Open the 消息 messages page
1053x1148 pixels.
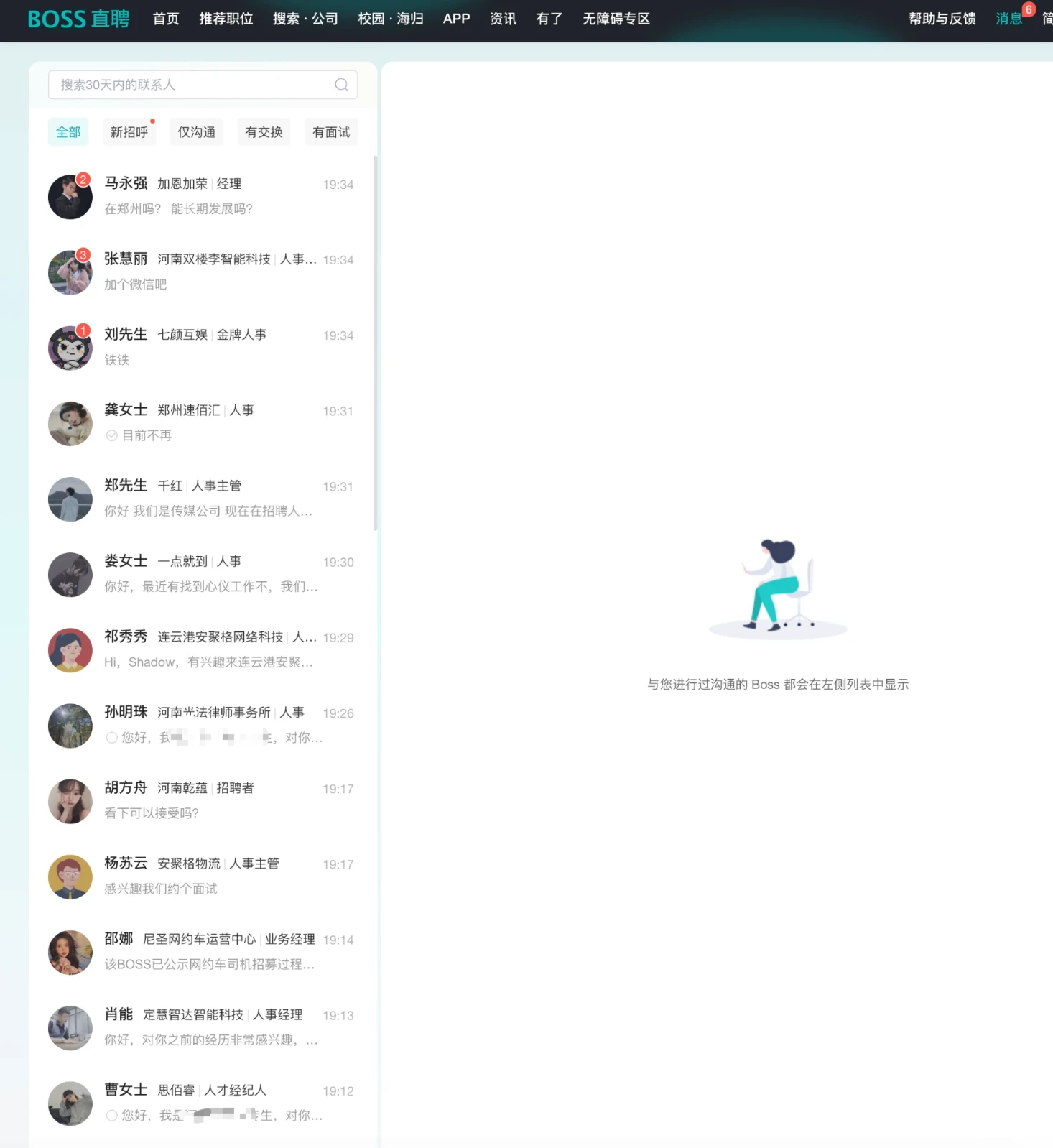pos(1008,19)
